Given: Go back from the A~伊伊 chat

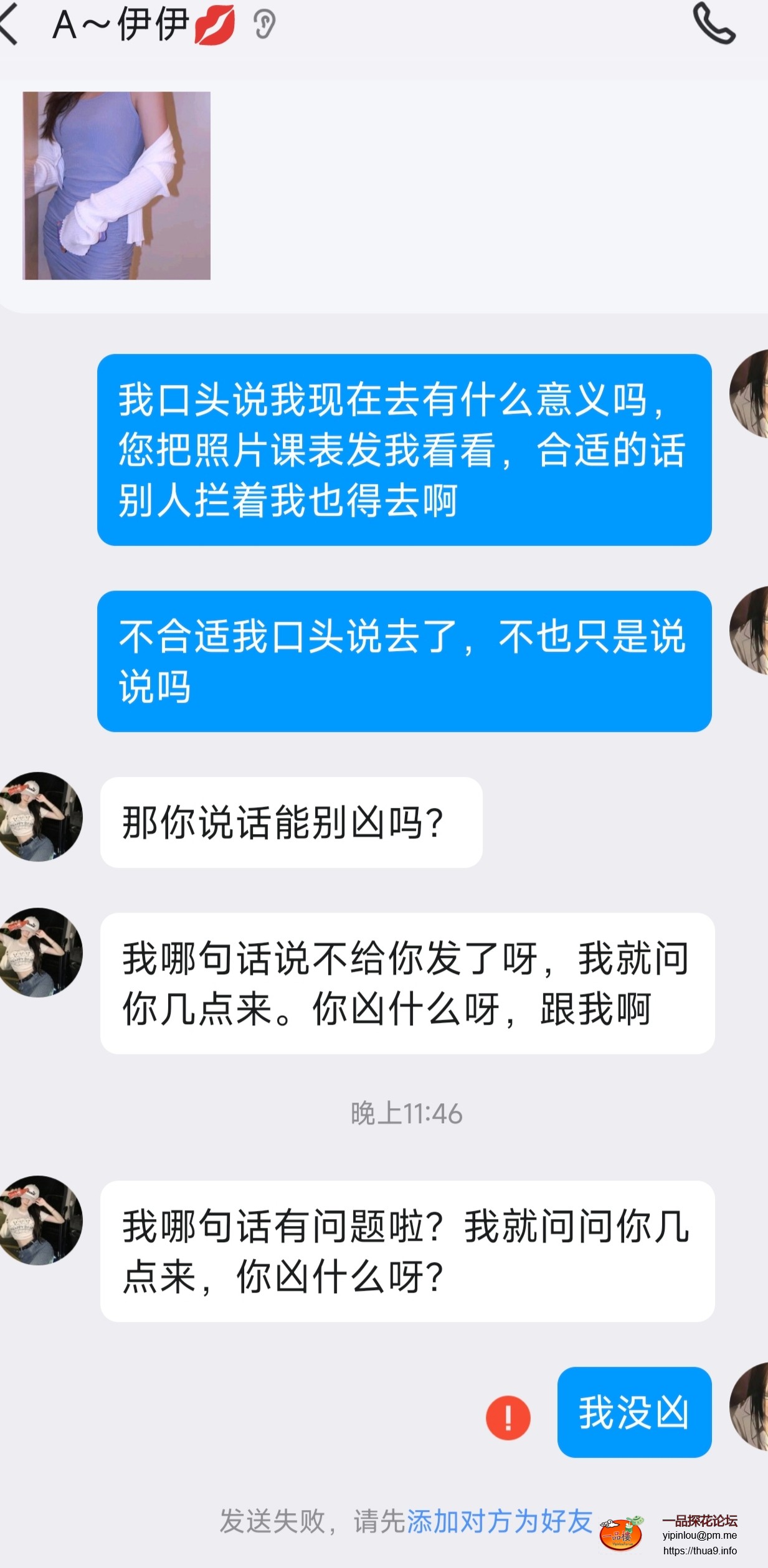Looking at the screenshot, I should pyautogui.click(x=9, y=25).
